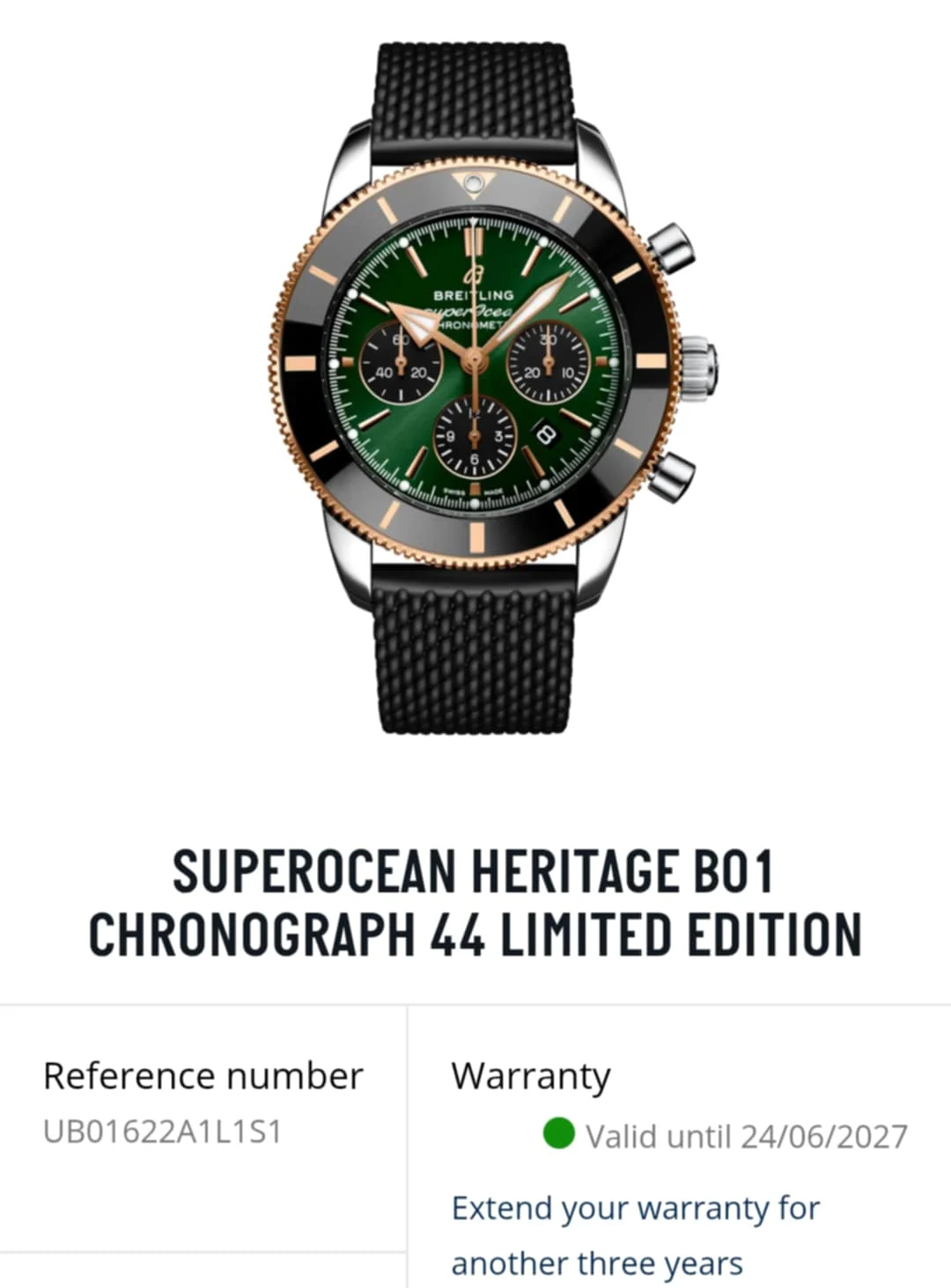
Task: Open the extend your warranty link
Action: pyautogui.click(x=635, y=1209)
